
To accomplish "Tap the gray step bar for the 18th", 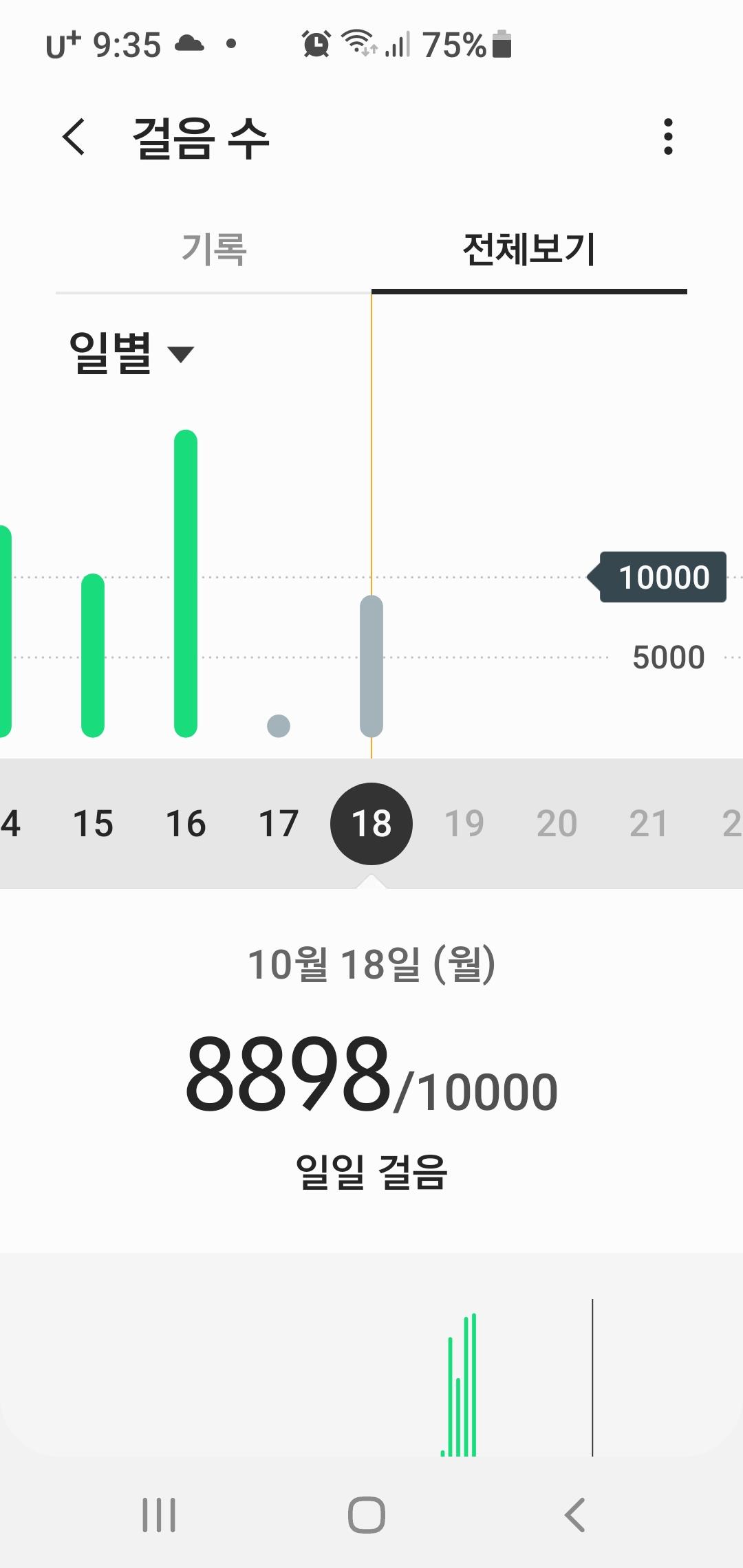I will pyautogui.click(x=371, y=666).
